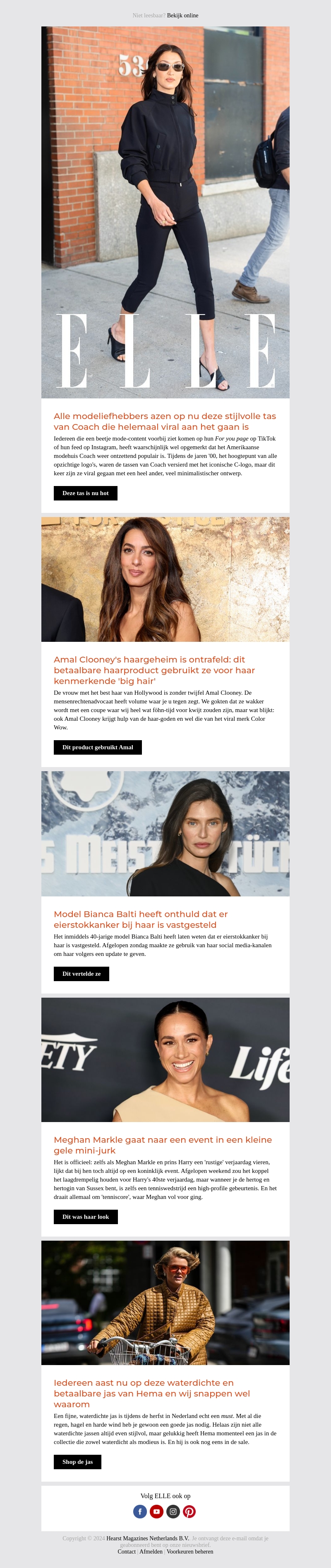331x1568 pixels.
Task: Open the Hema waterdichte jas headline
Action: coord(151,1393)
